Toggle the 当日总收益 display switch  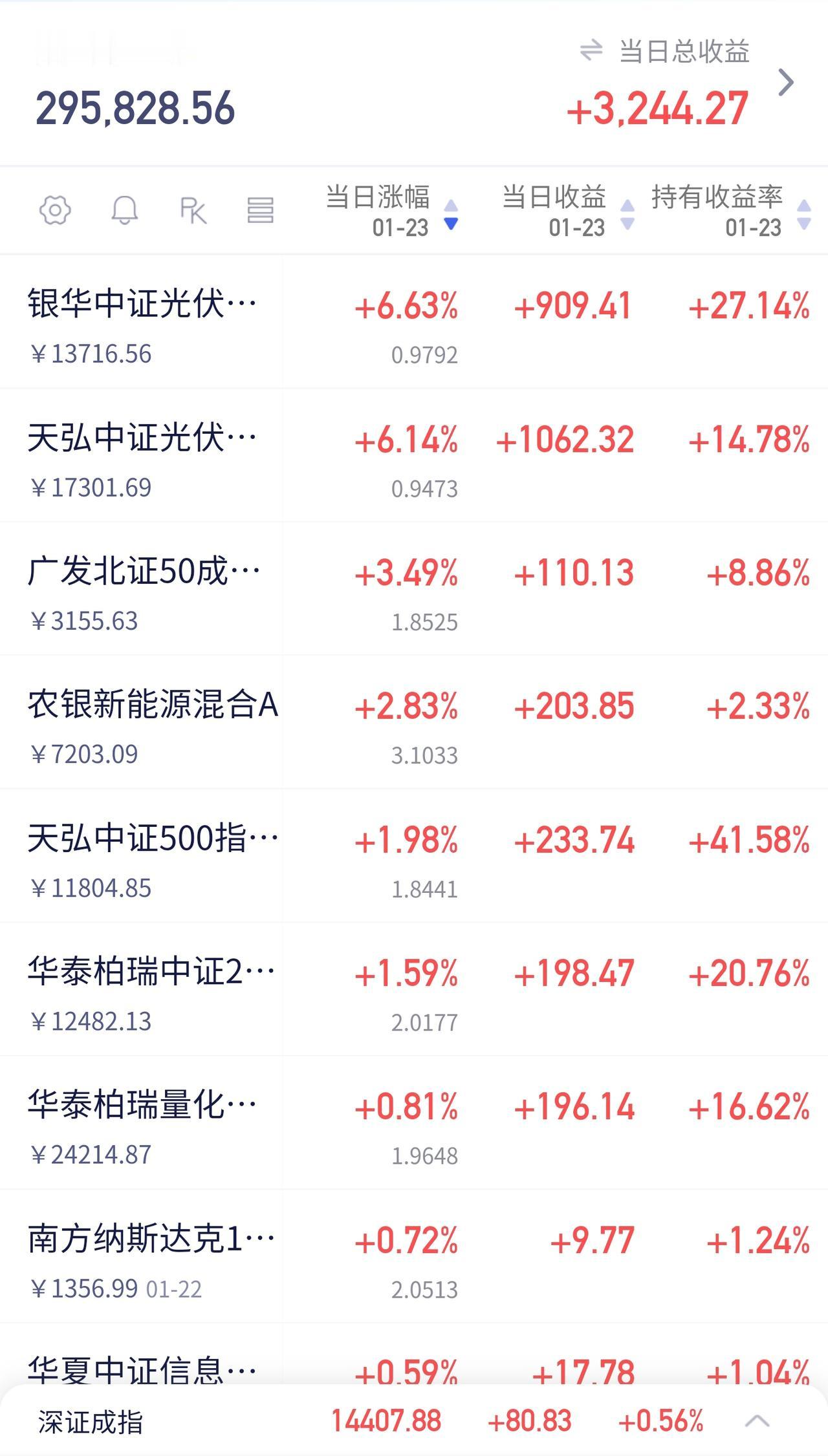pos(591,50)
